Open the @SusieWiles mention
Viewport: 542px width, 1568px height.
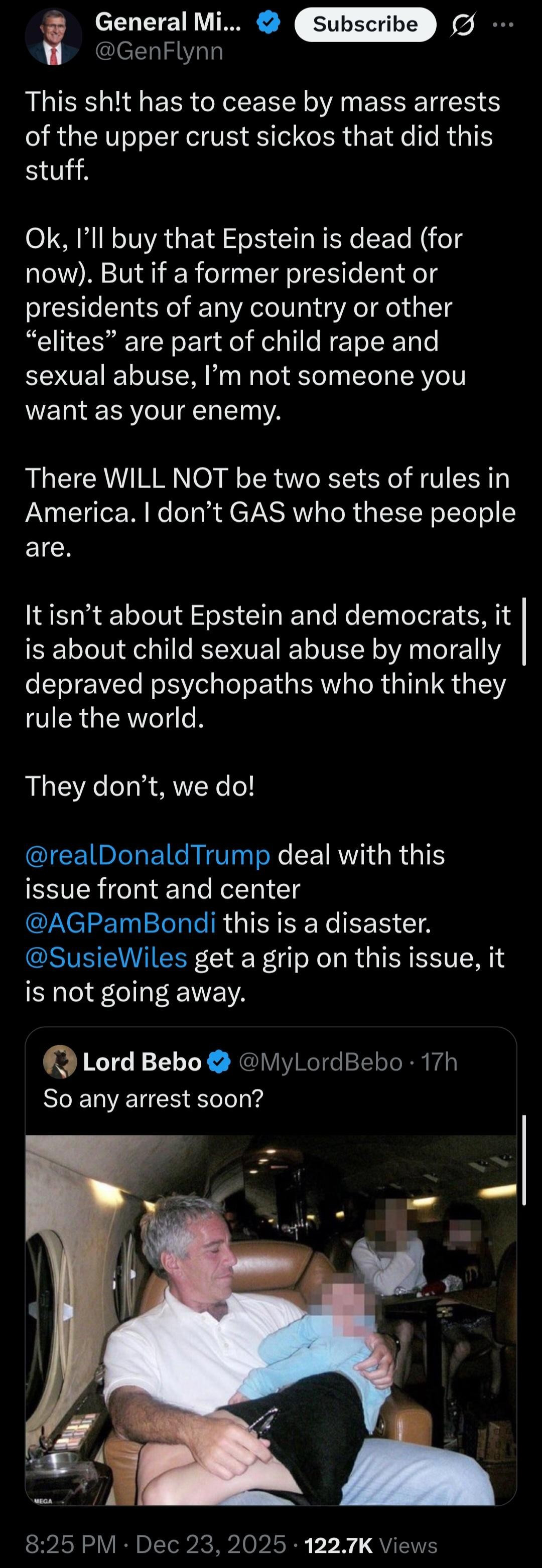pyautogui.click(x=106, y=958)
